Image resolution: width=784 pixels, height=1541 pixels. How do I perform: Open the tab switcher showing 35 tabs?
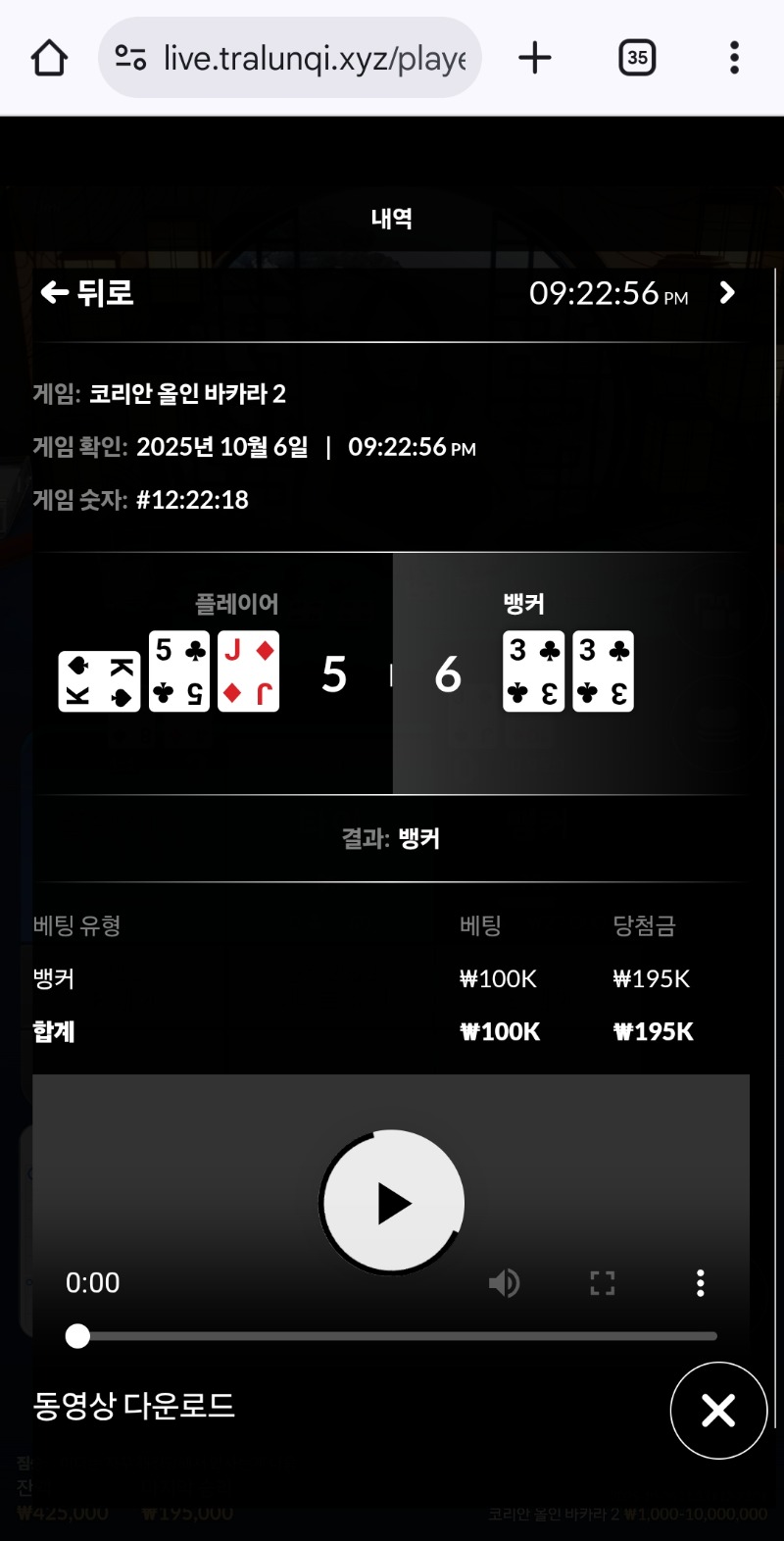(637, 58)
